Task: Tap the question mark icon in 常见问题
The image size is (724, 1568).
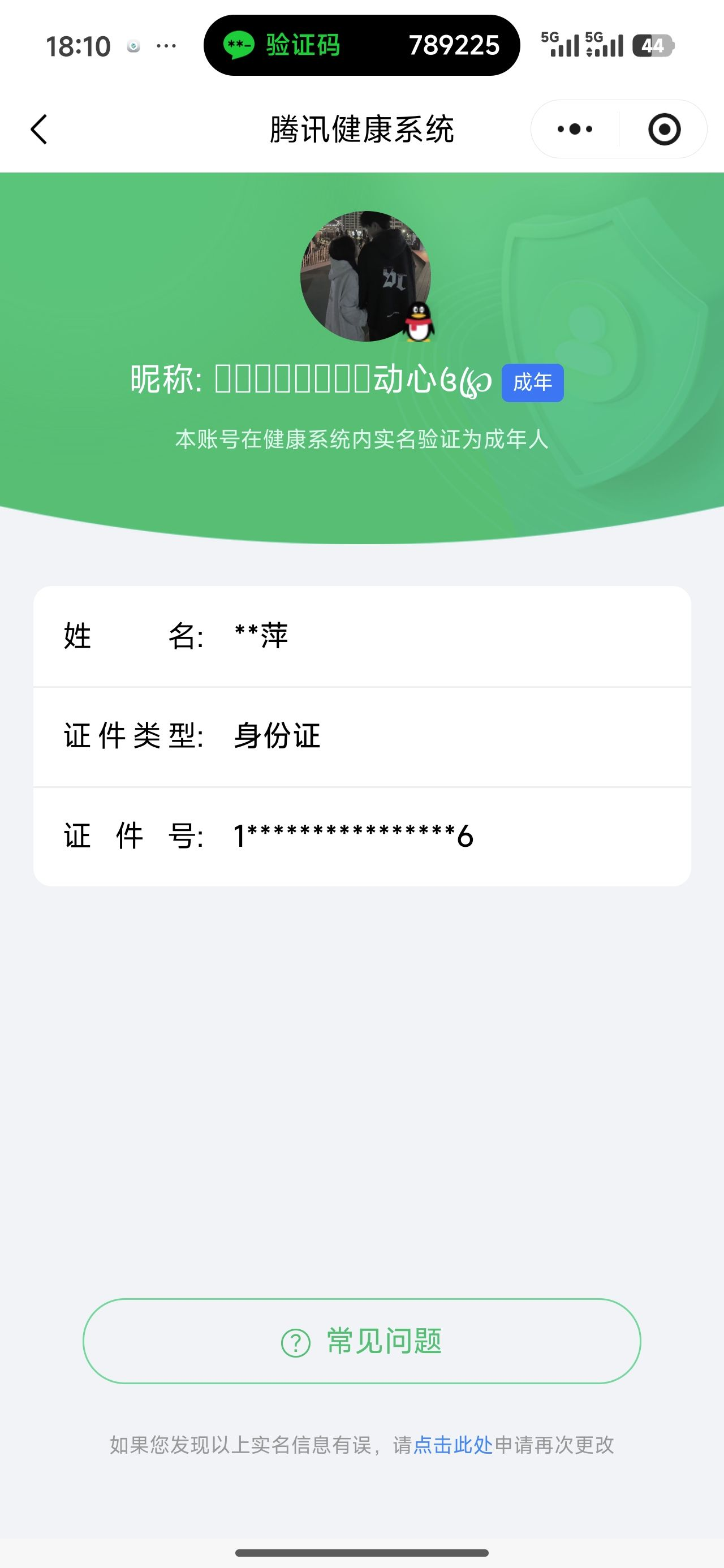Action: (x=296, y=1341)
